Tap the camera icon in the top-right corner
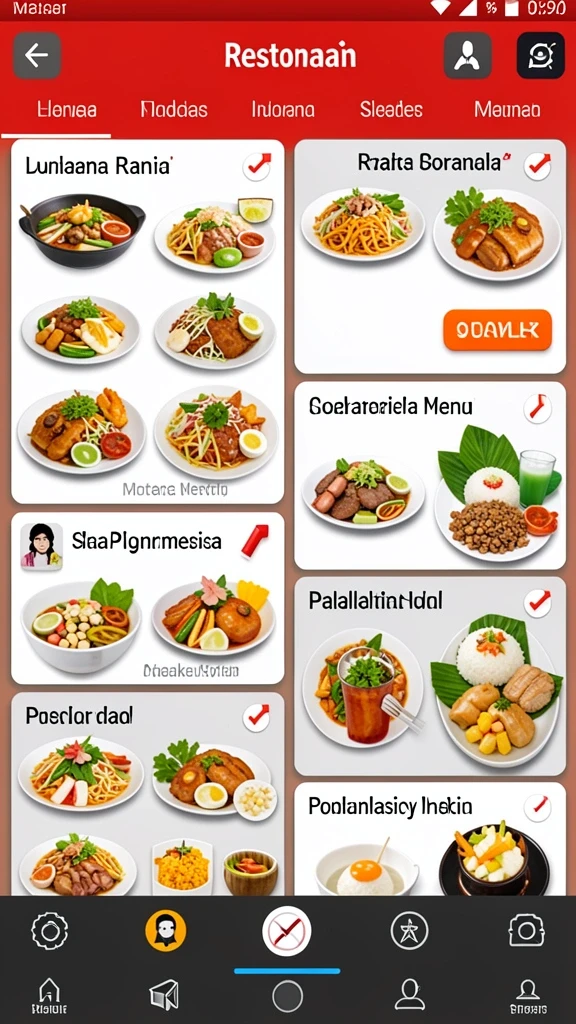 coord(541,56)
